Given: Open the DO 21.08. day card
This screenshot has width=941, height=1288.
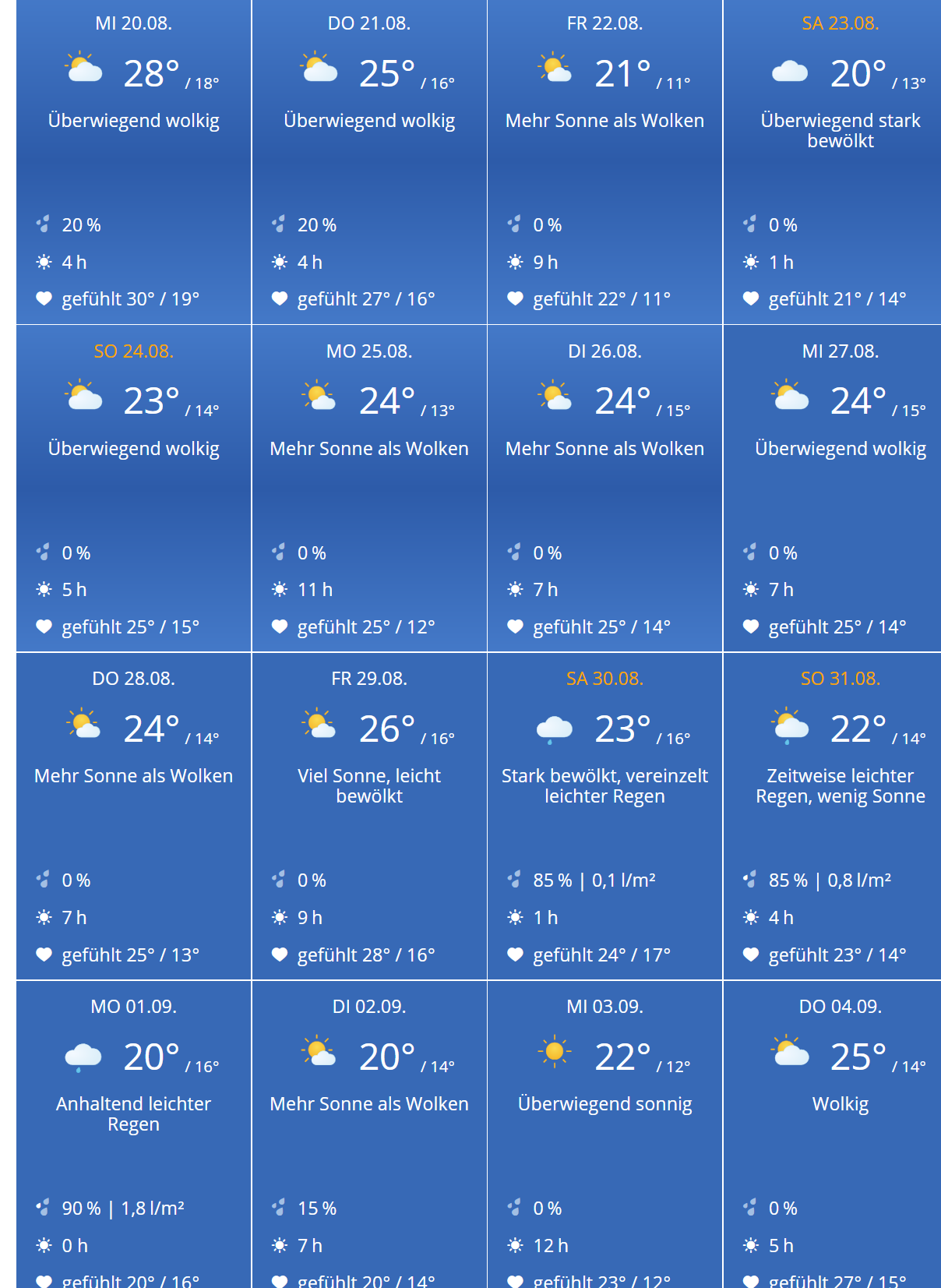Looking at the screenshot, I should [369, 162].
